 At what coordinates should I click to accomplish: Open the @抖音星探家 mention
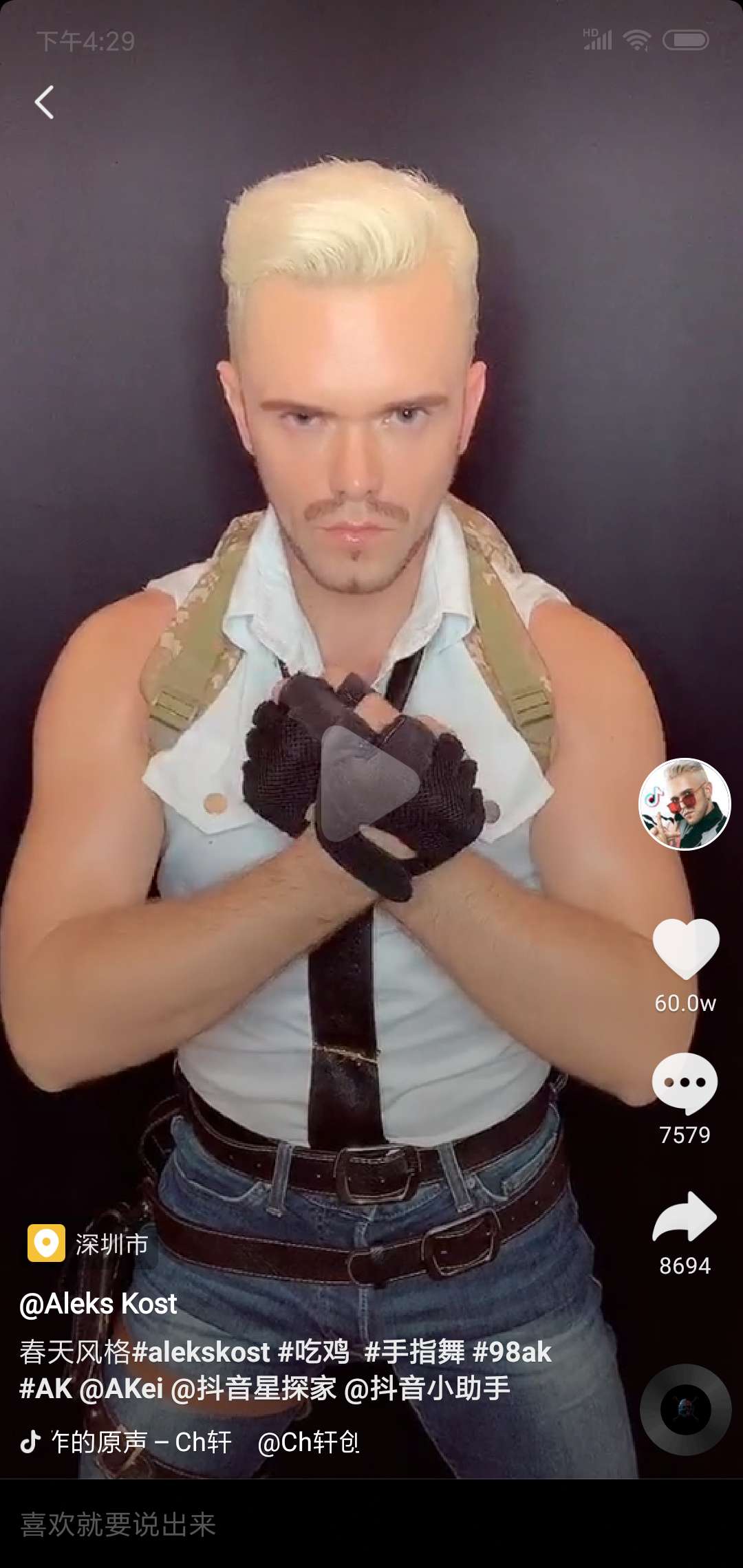[253, 1389]
